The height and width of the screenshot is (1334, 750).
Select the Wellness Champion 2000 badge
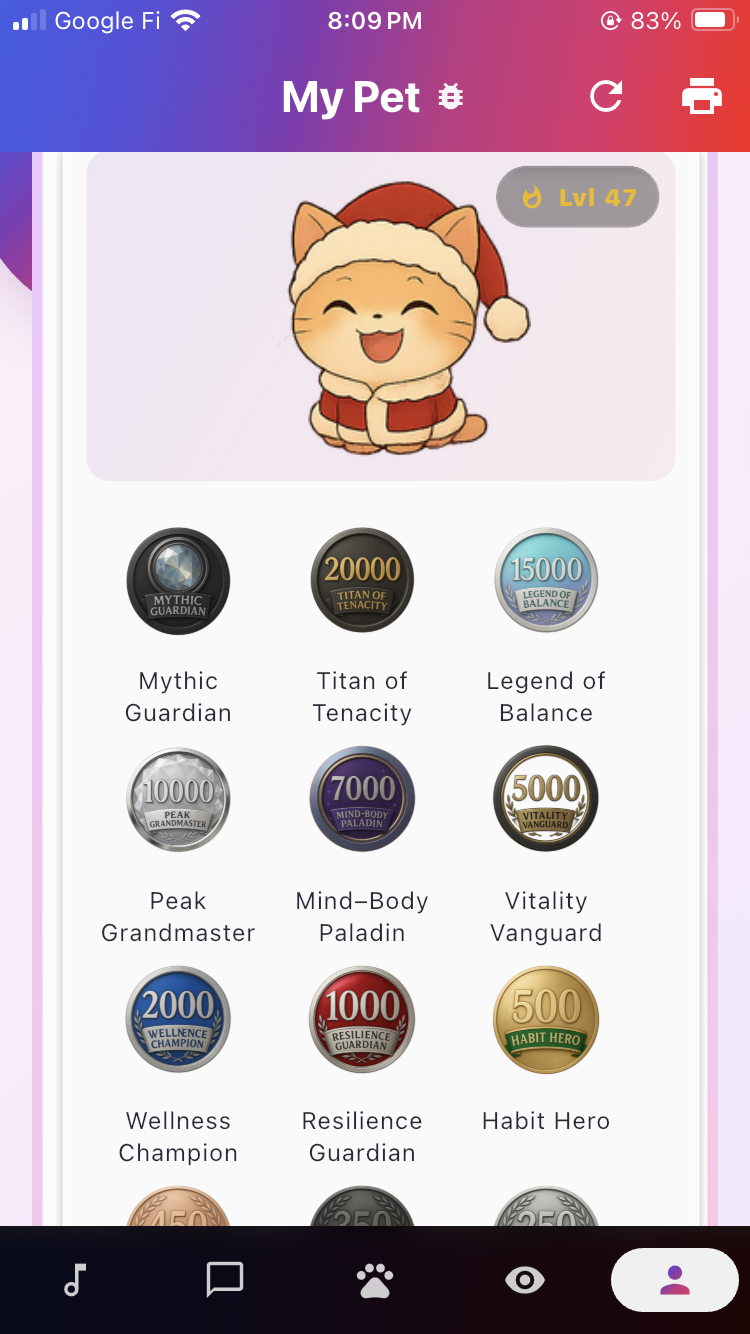[178, 1019]
